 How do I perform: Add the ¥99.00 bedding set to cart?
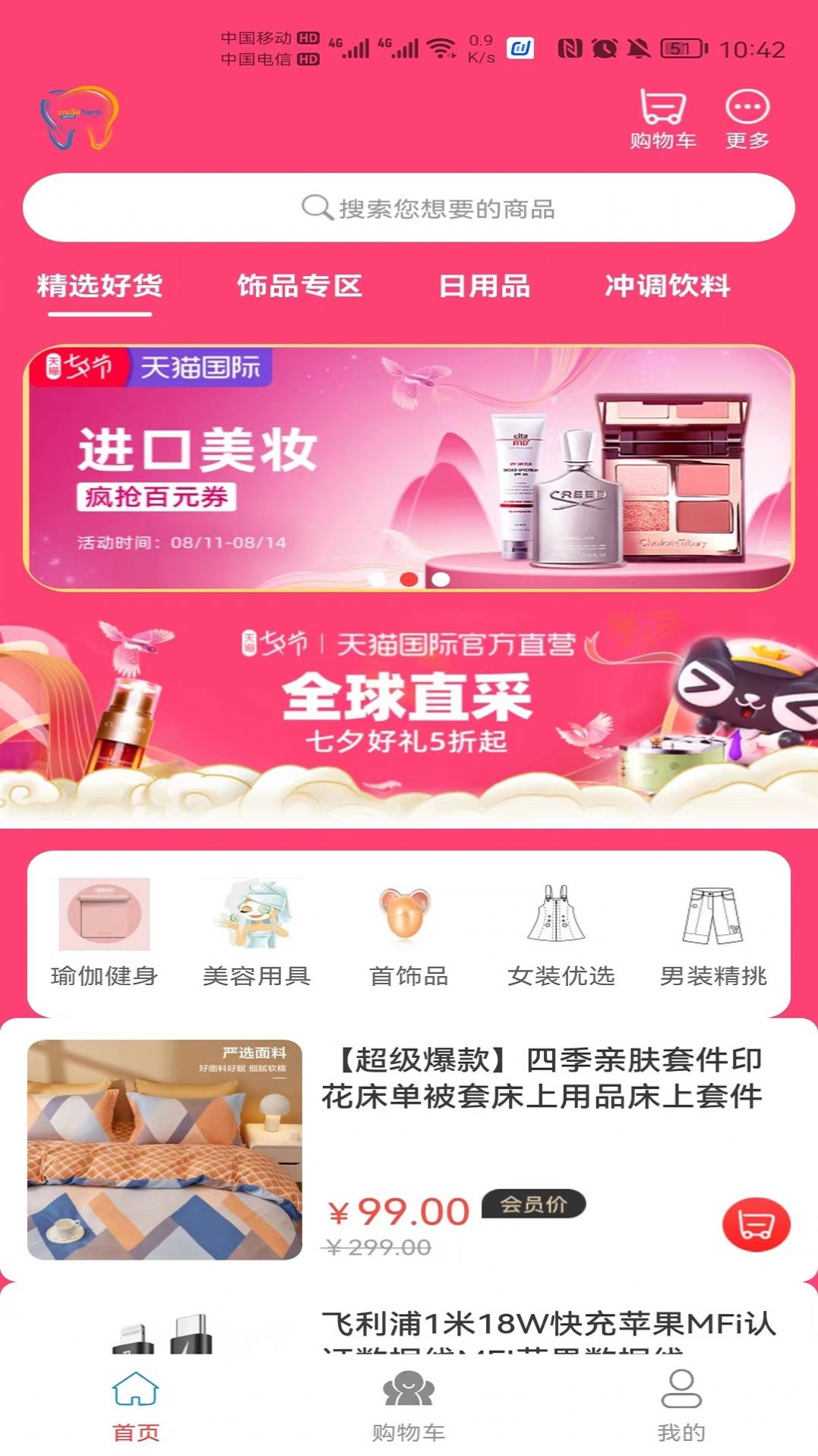tap(756, 1224)
